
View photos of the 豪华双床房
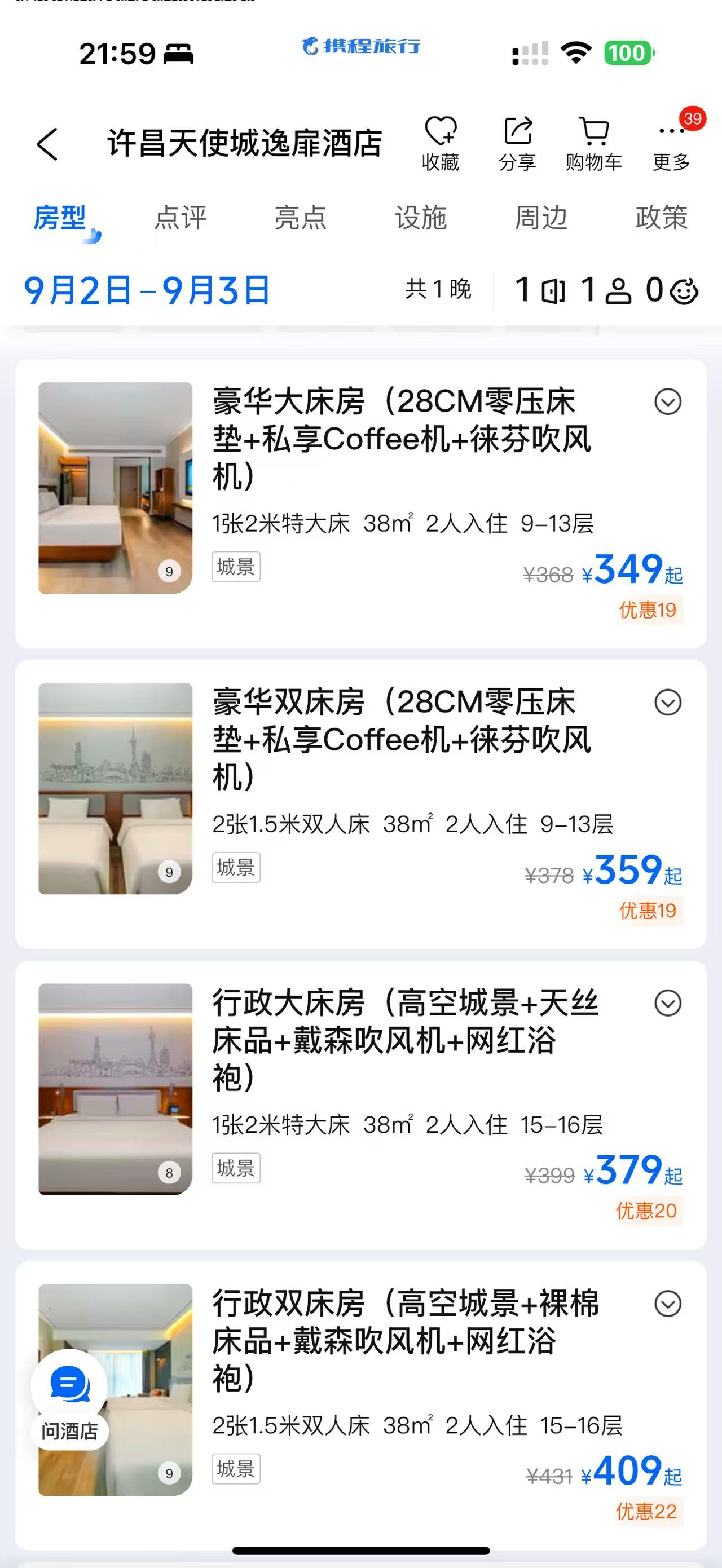(115, 788)
